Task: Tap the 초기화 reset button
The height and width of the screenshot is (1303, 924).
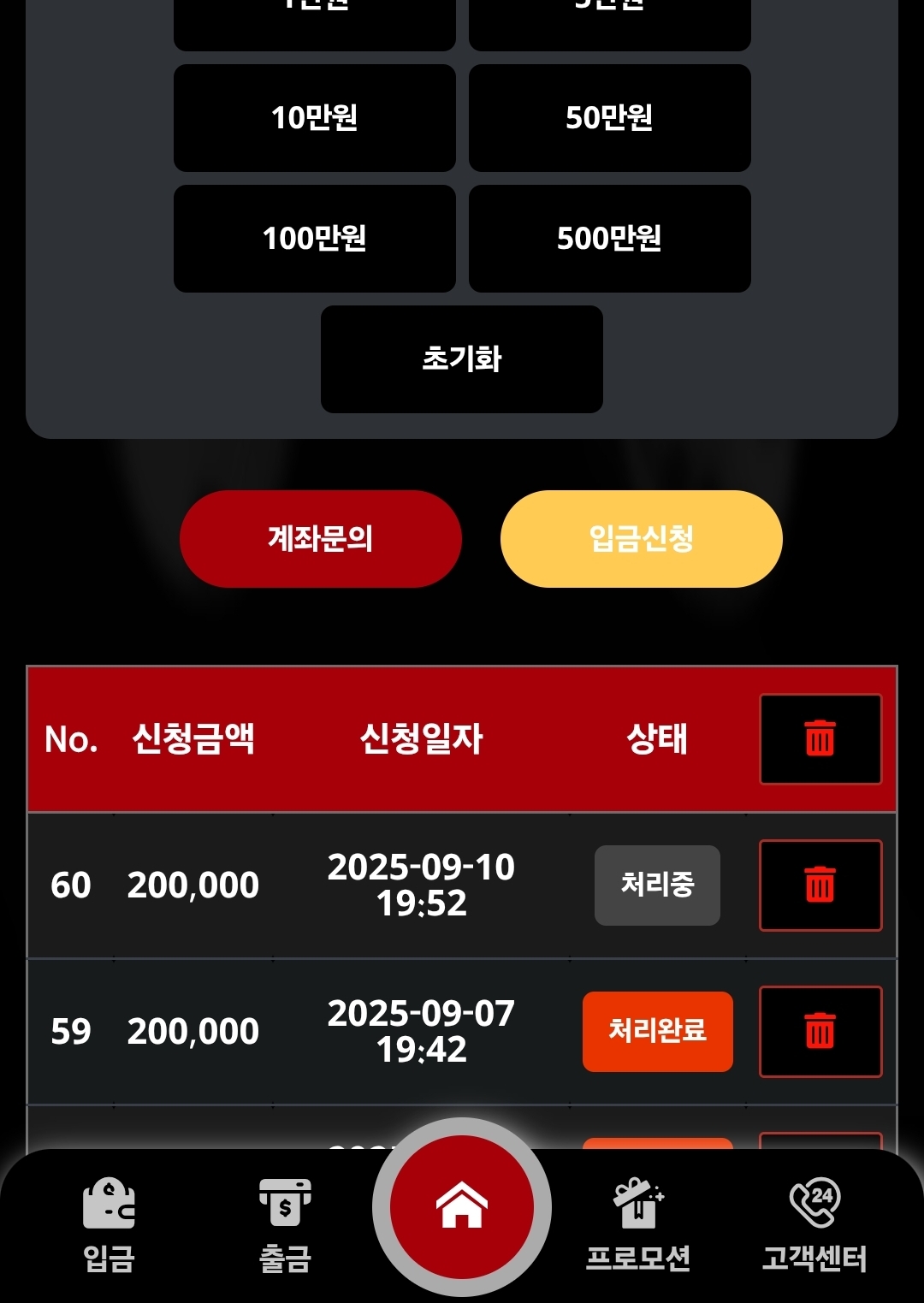Action: point(461,359)
